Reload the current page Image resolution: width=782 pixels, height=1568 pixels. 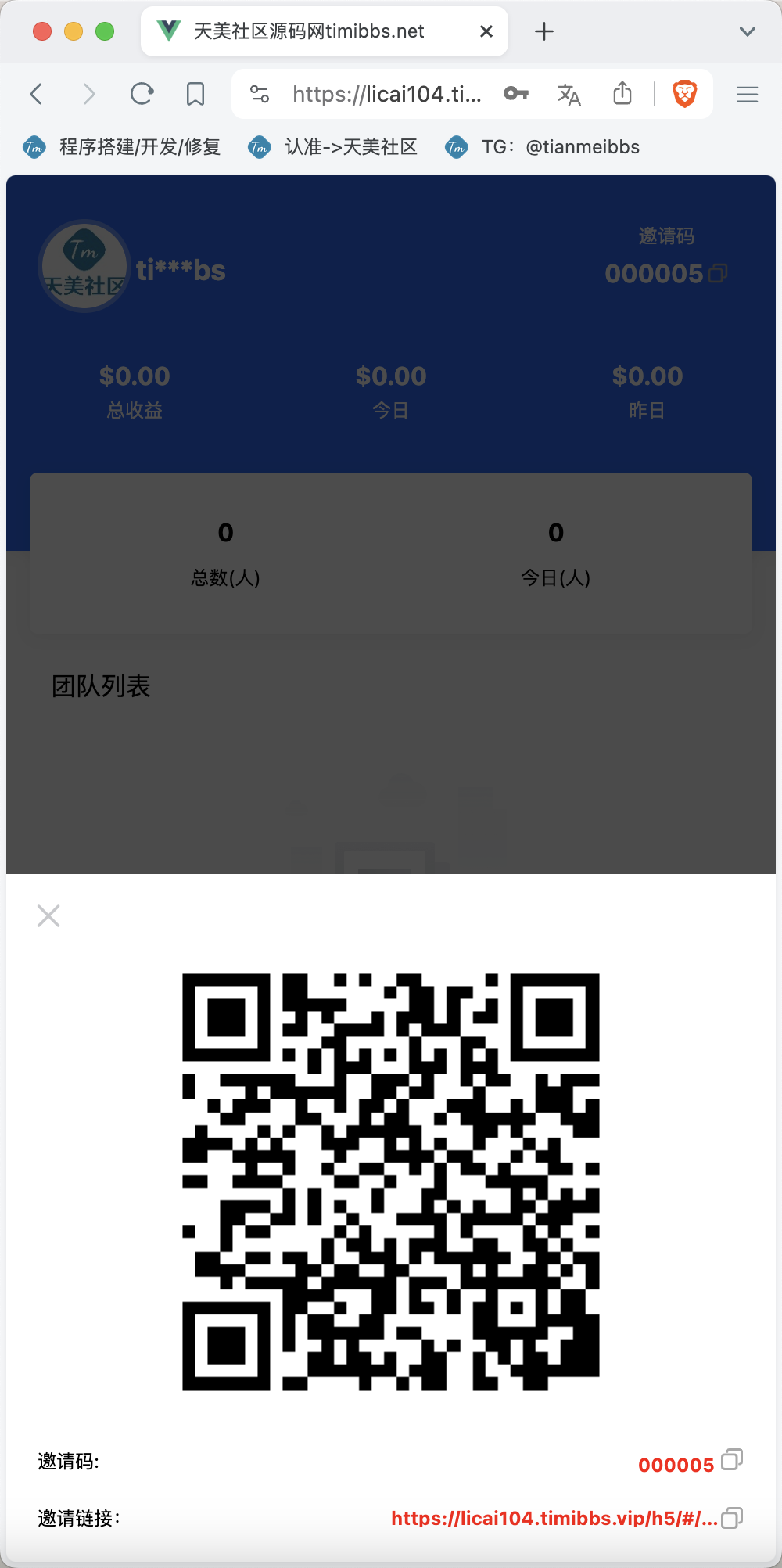pos(142,95)
